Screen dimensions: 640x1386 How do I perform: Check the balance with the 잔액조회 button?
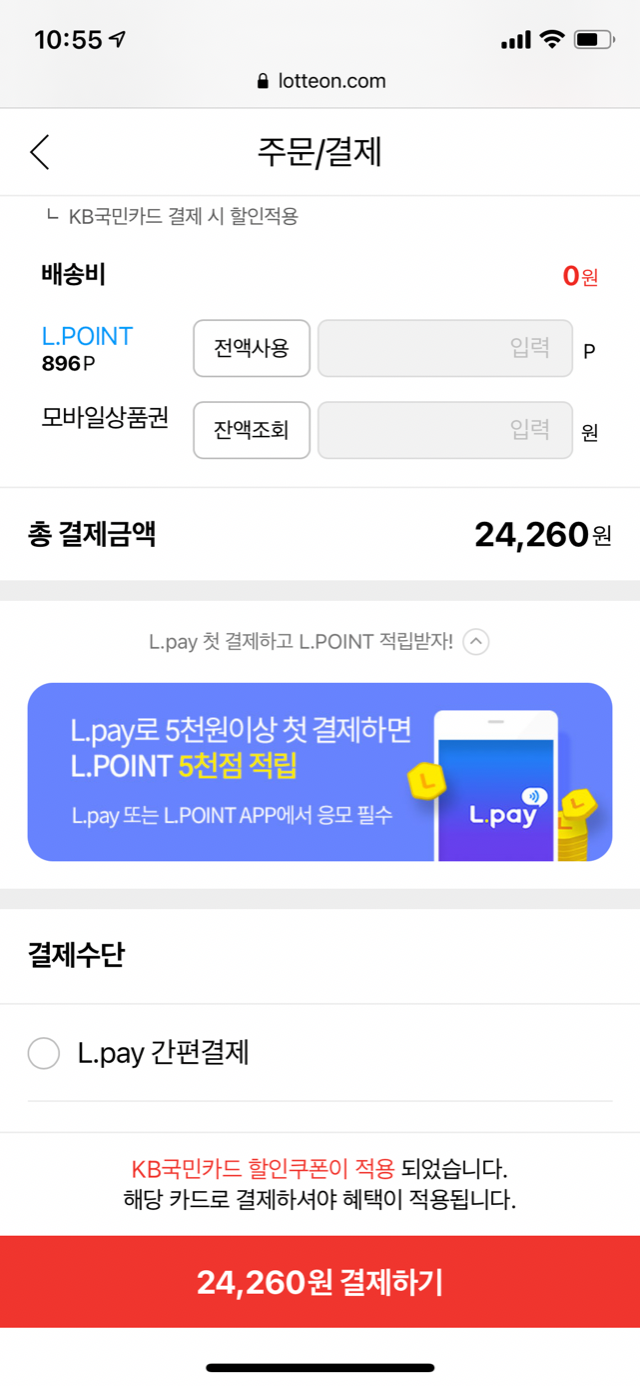coord(251,430)
